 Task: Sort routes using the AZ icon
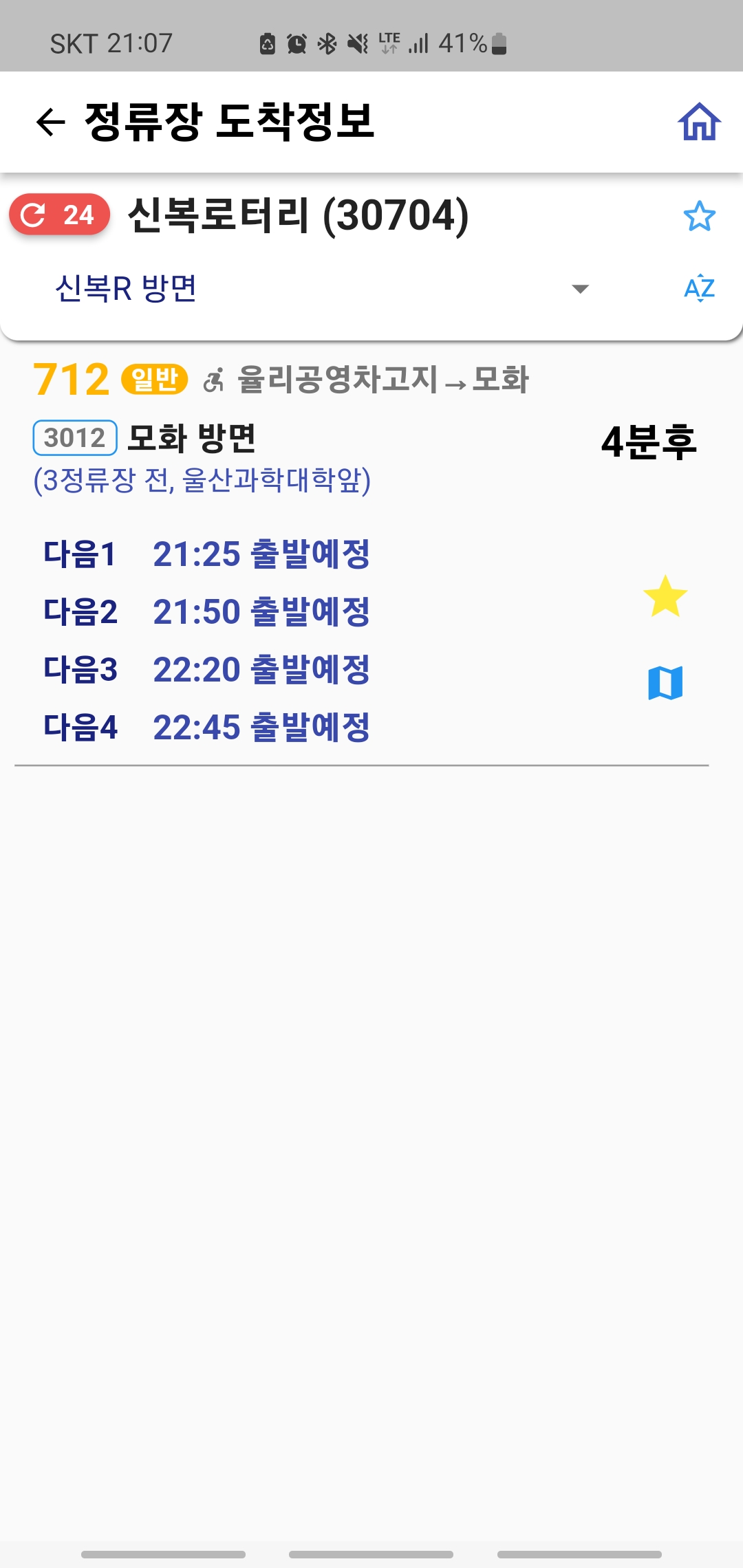pyautogui.click(x=699, y=289)
